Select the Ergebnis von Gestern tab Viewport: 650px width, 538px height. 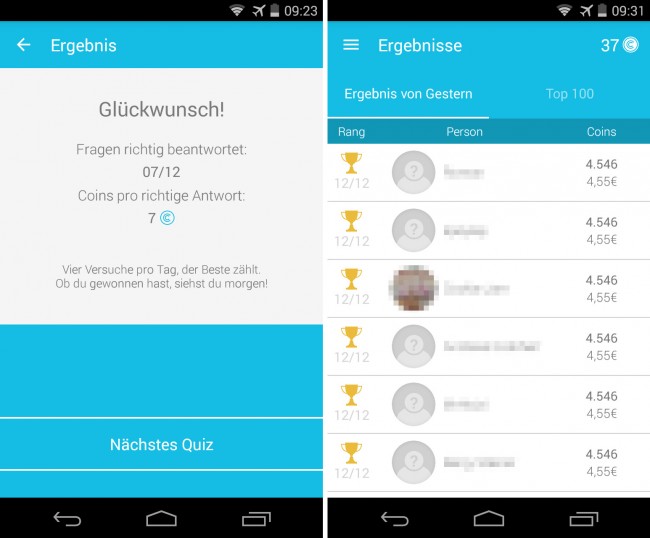pos(408,94)
